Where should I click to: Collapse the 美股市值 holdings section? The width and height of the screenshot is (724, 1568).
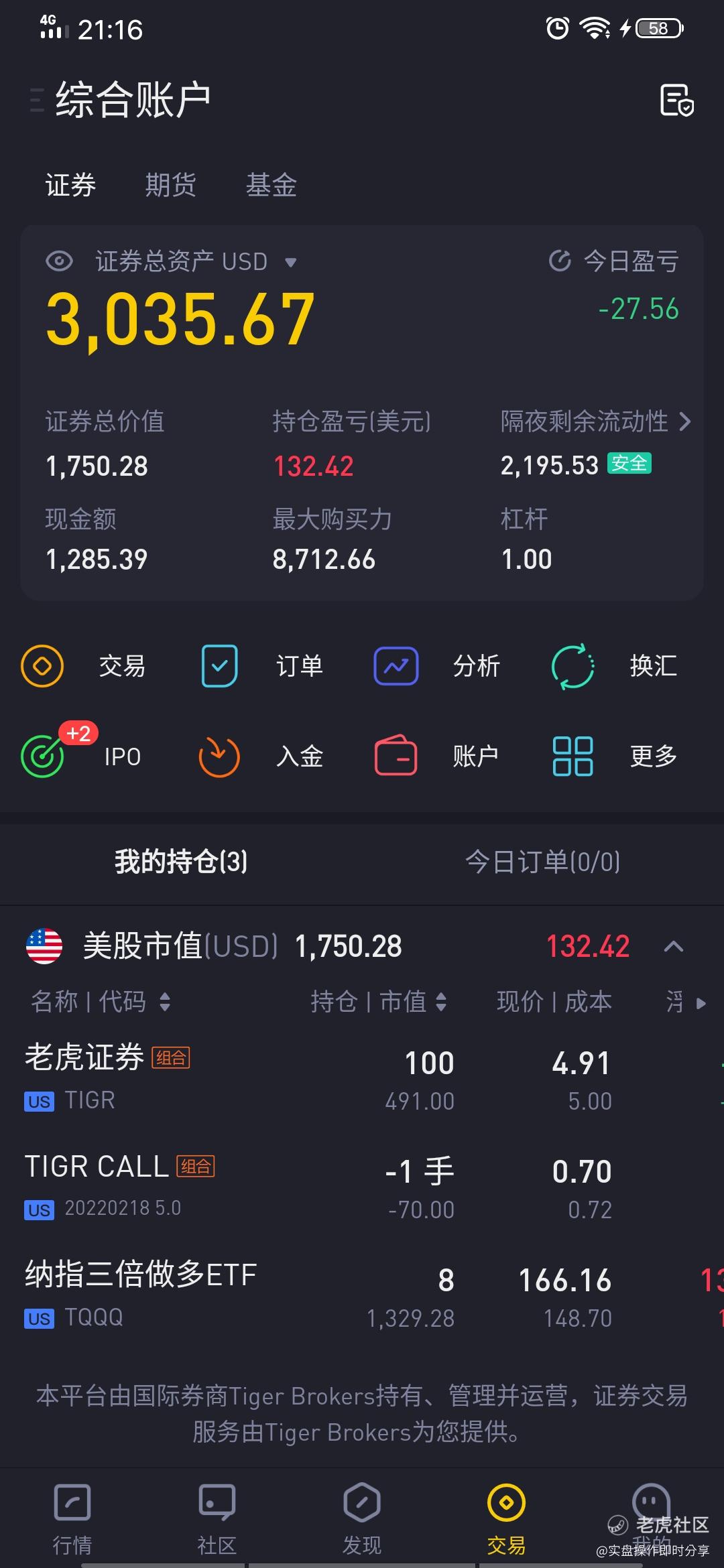click(x=674, y=946)
